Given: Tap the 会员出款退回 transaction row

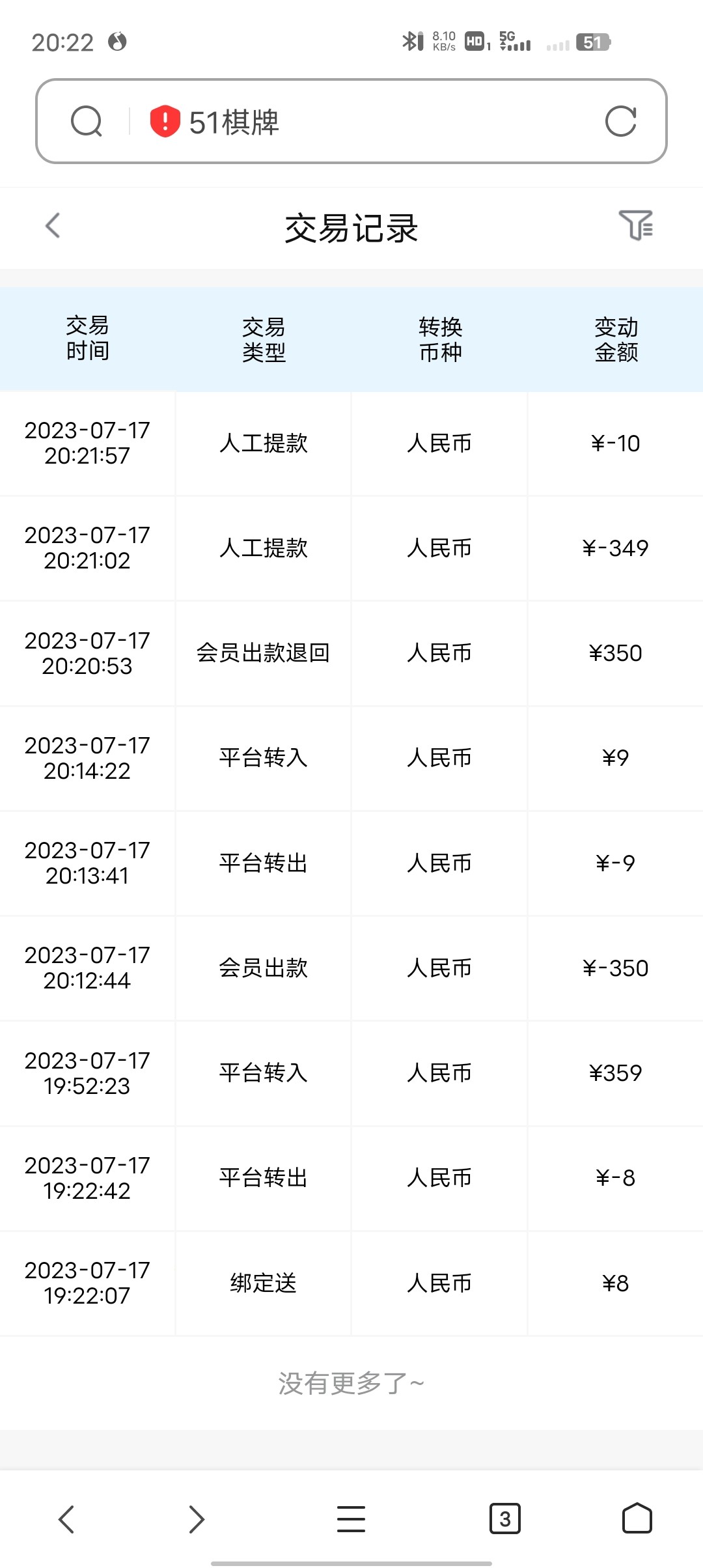Looking at the screenshot, I should click(351, 653).
